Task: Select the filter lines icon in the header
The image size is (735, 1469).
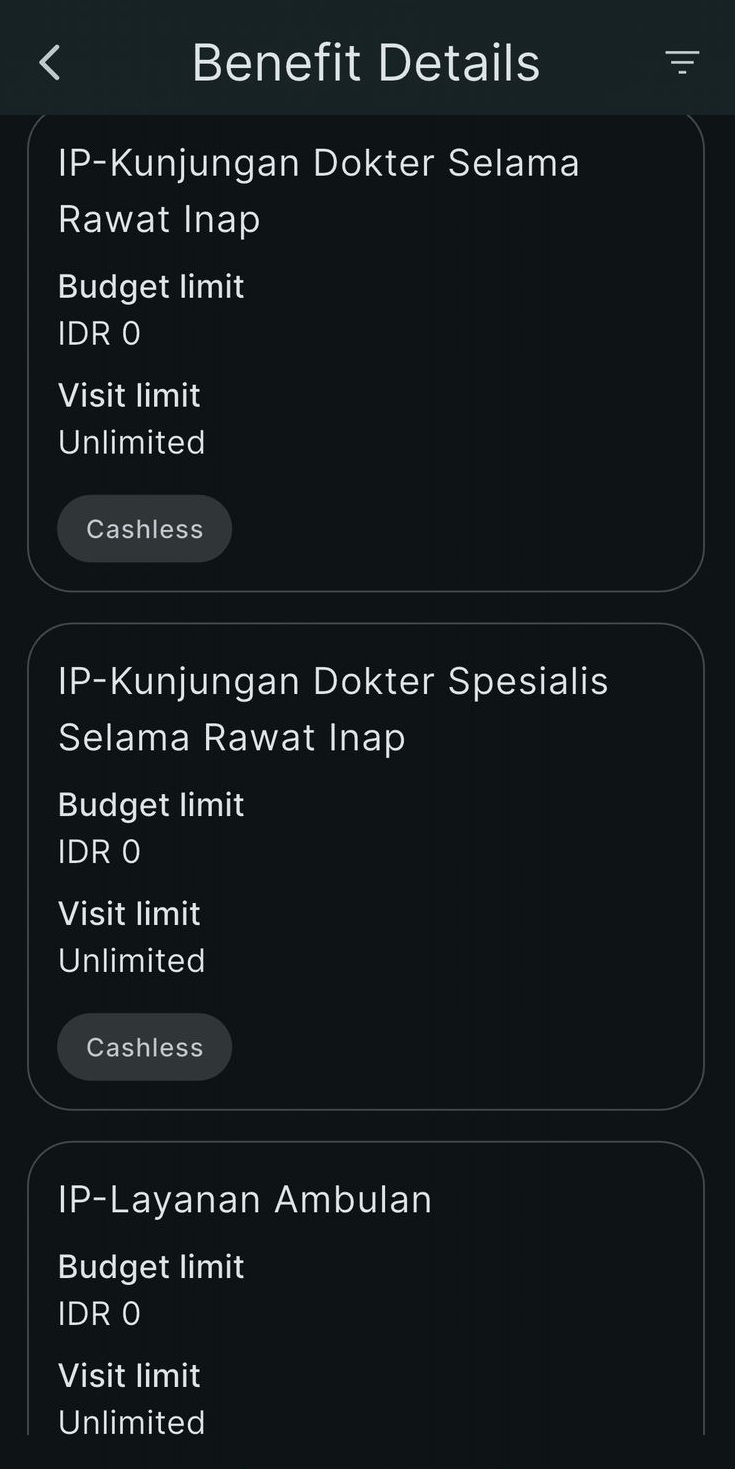Action: 682,62
